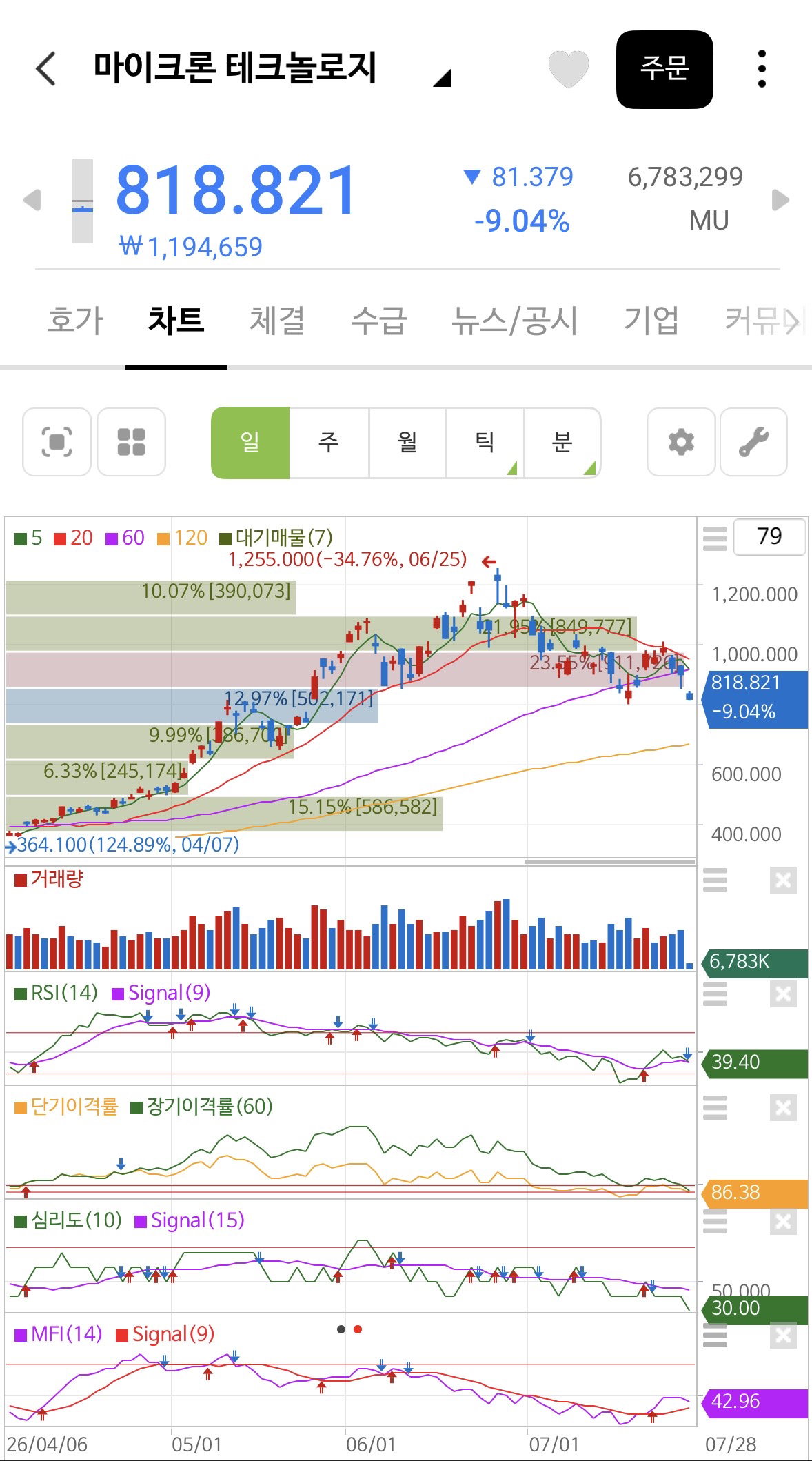The image size is (812, 1461).
Task: Select the 주 weekly chart period
Action: point(329,442)
